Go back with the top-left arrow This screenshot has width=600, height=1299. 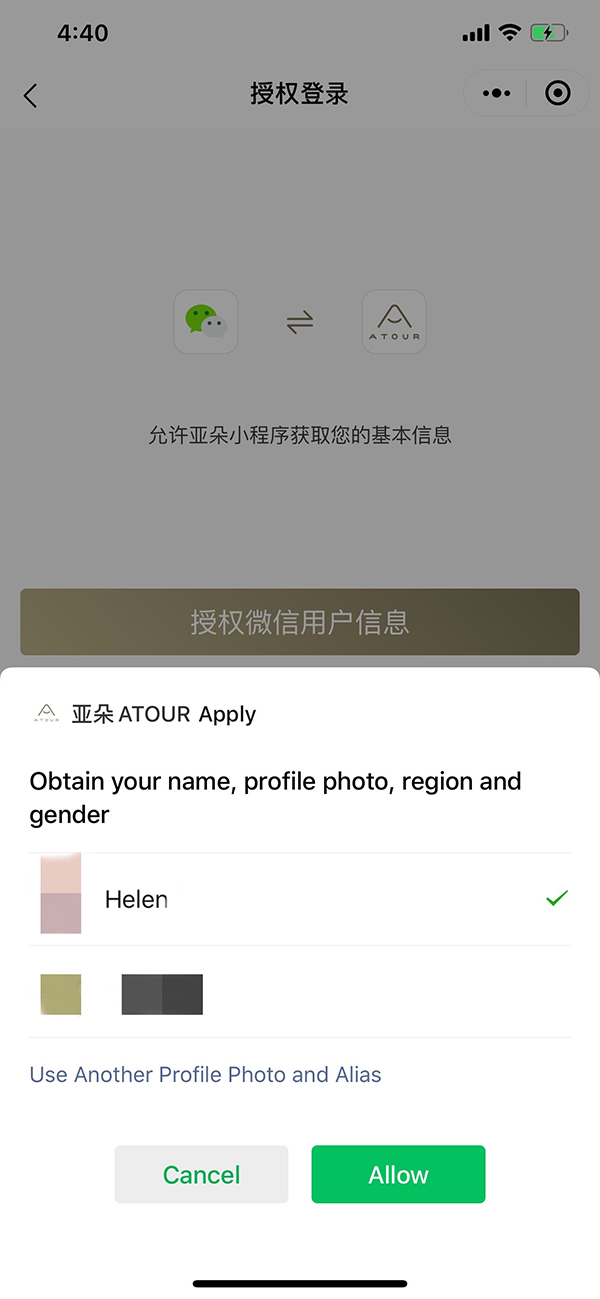(30, 95)
